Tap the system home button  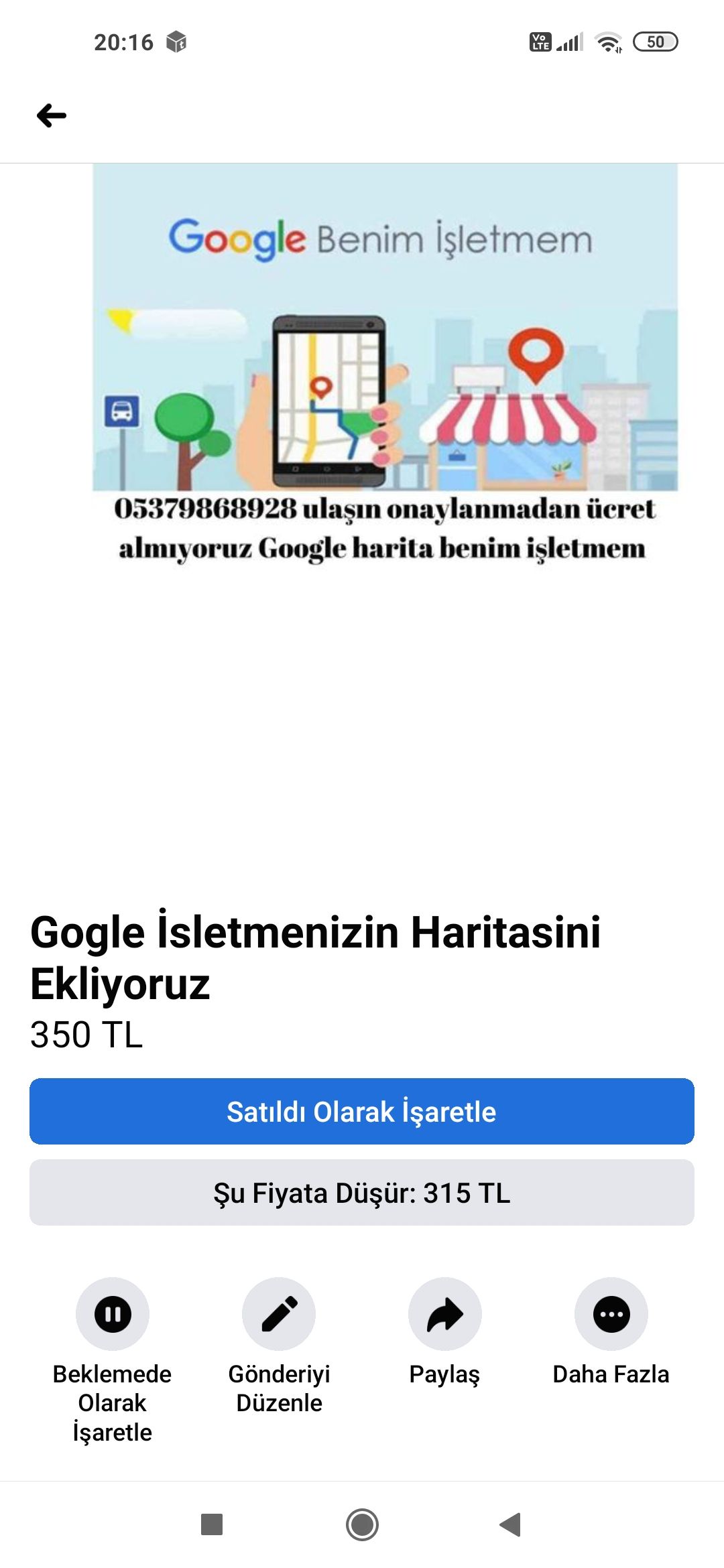pyautogui.click(x=362, y=1524)
